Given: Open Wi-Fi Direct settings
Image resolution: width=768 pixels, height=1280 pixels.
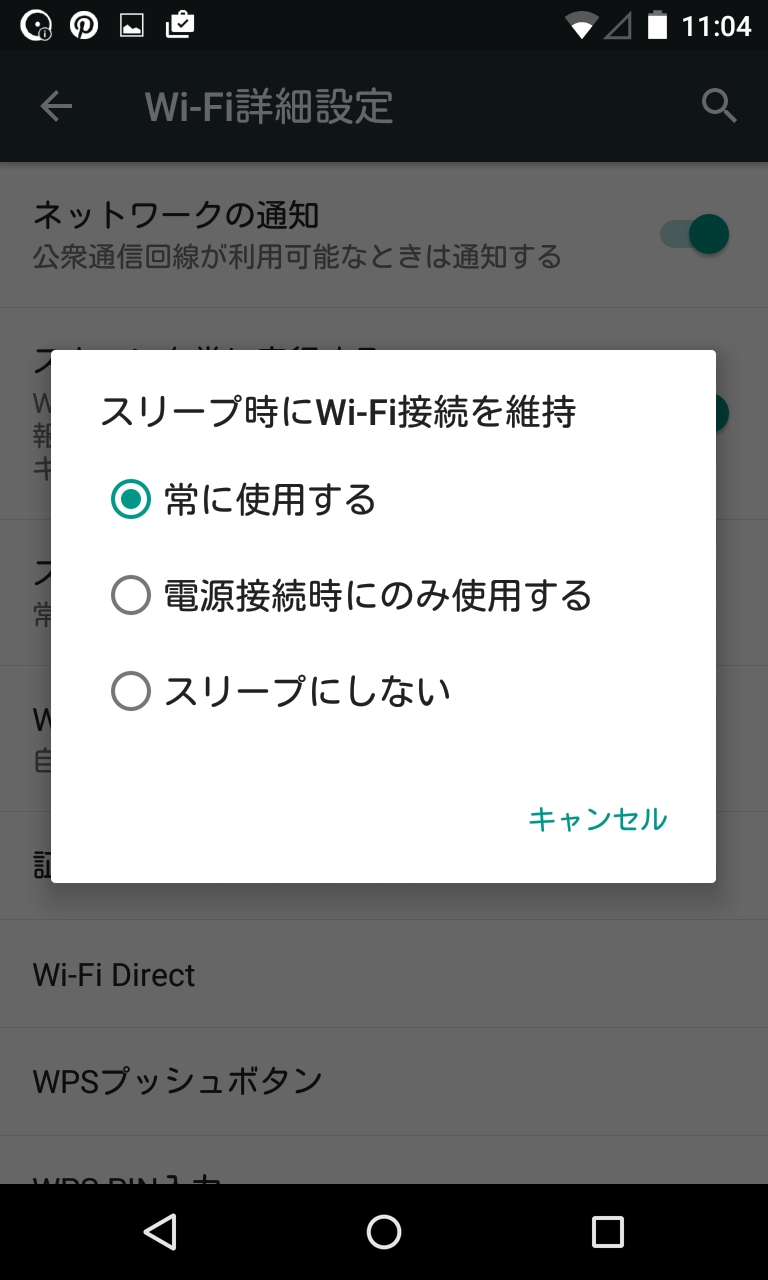Looking at the screenshot, I should (115, 974).
